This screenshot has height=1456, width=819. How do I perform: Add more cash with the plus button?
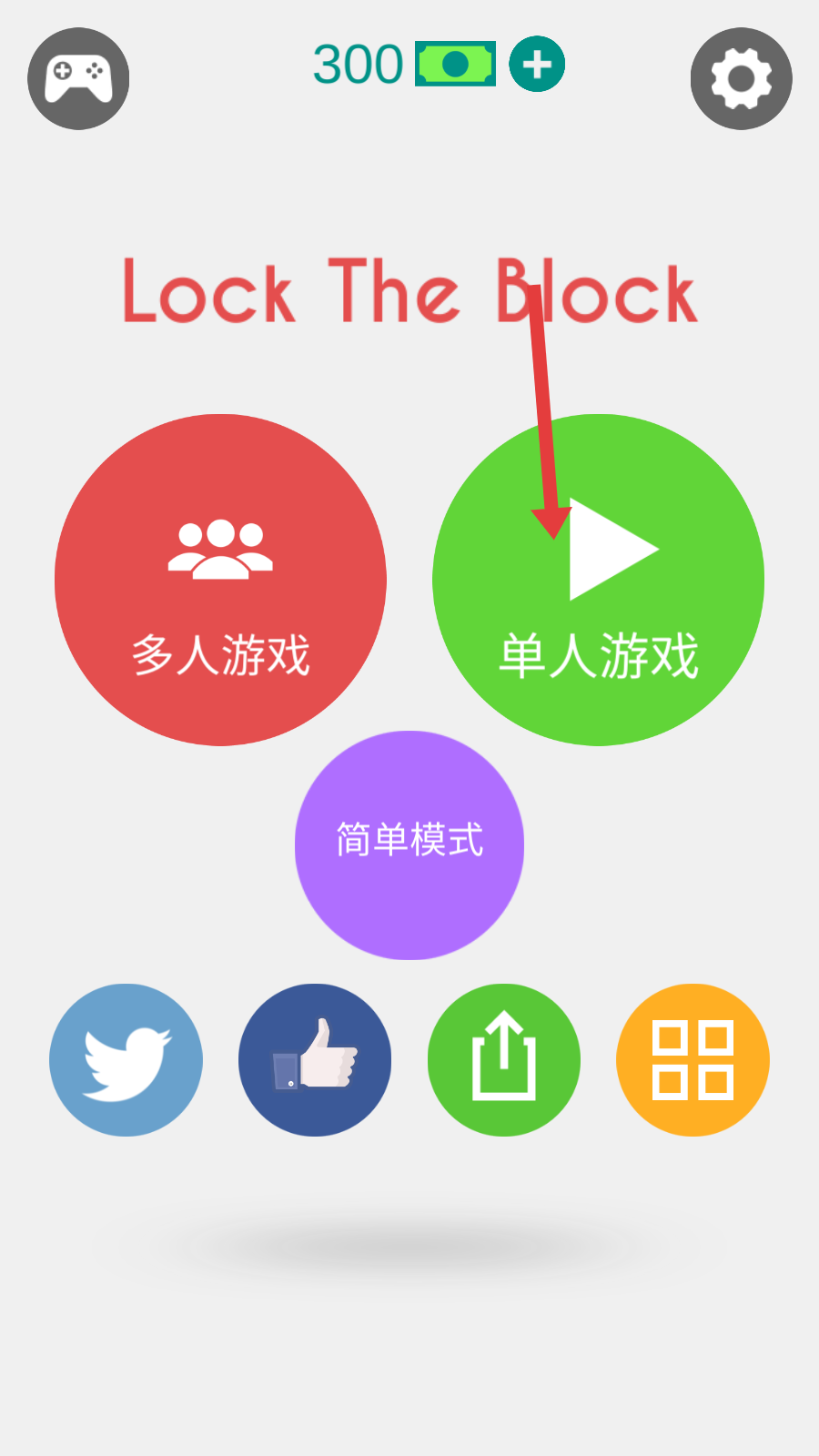[x=537, y=64]
